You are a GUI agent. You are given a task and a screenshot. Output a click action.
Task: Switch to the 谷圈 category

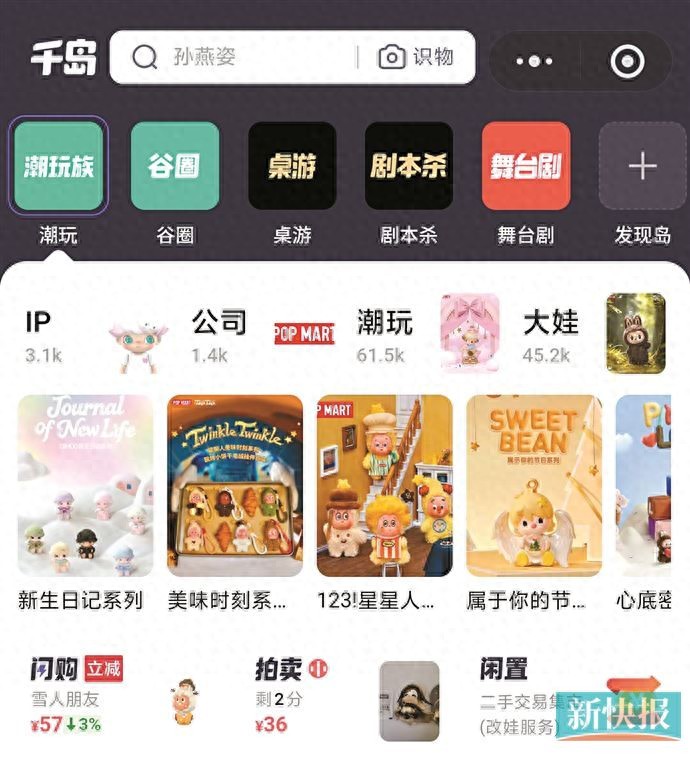click(x=175, y=167)
